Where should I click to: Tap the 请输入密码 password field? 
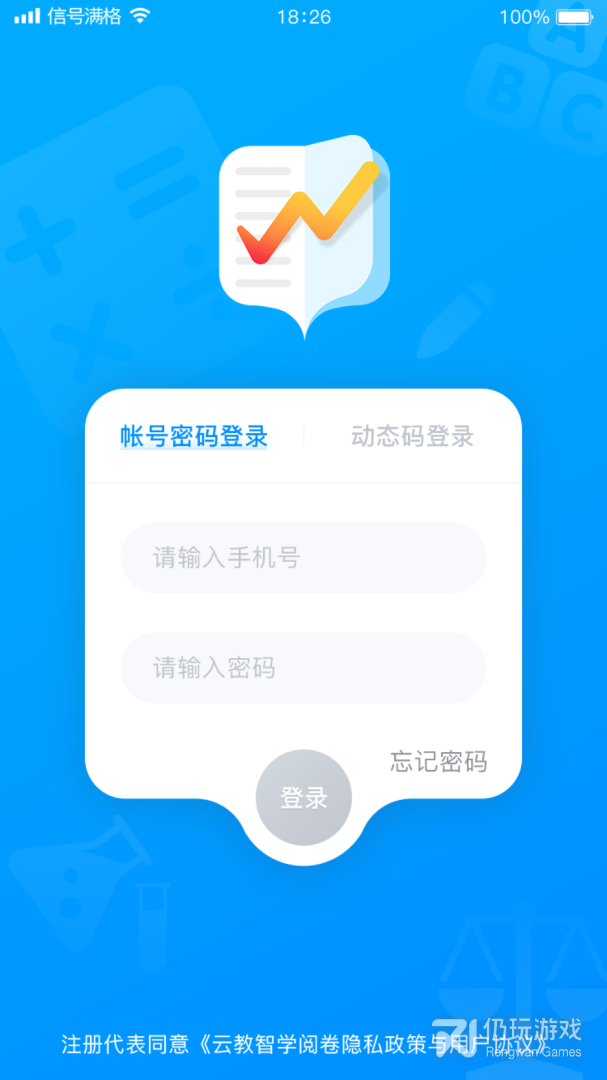pos(303,668)
